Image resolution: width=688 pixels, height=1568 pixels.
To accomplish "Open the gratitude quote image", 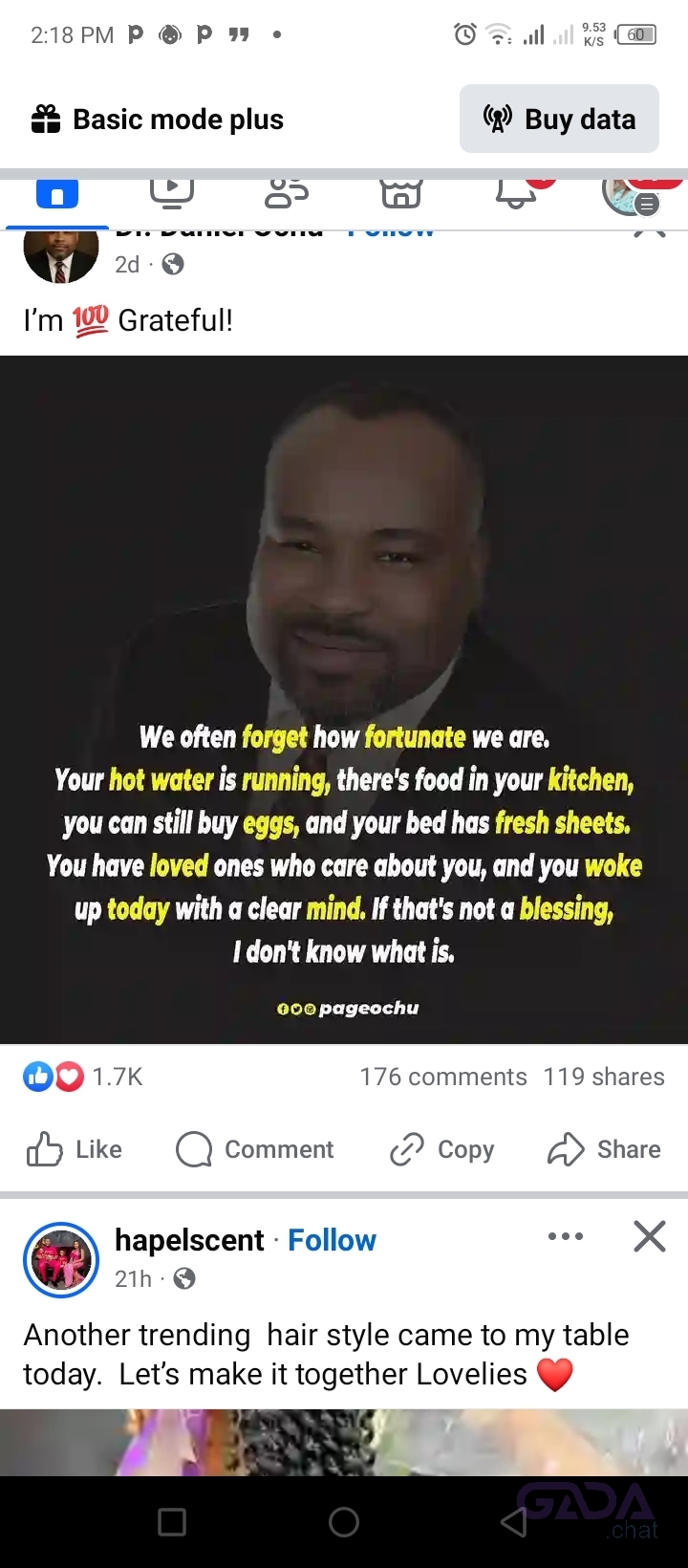I will click(x=344, y=698).
